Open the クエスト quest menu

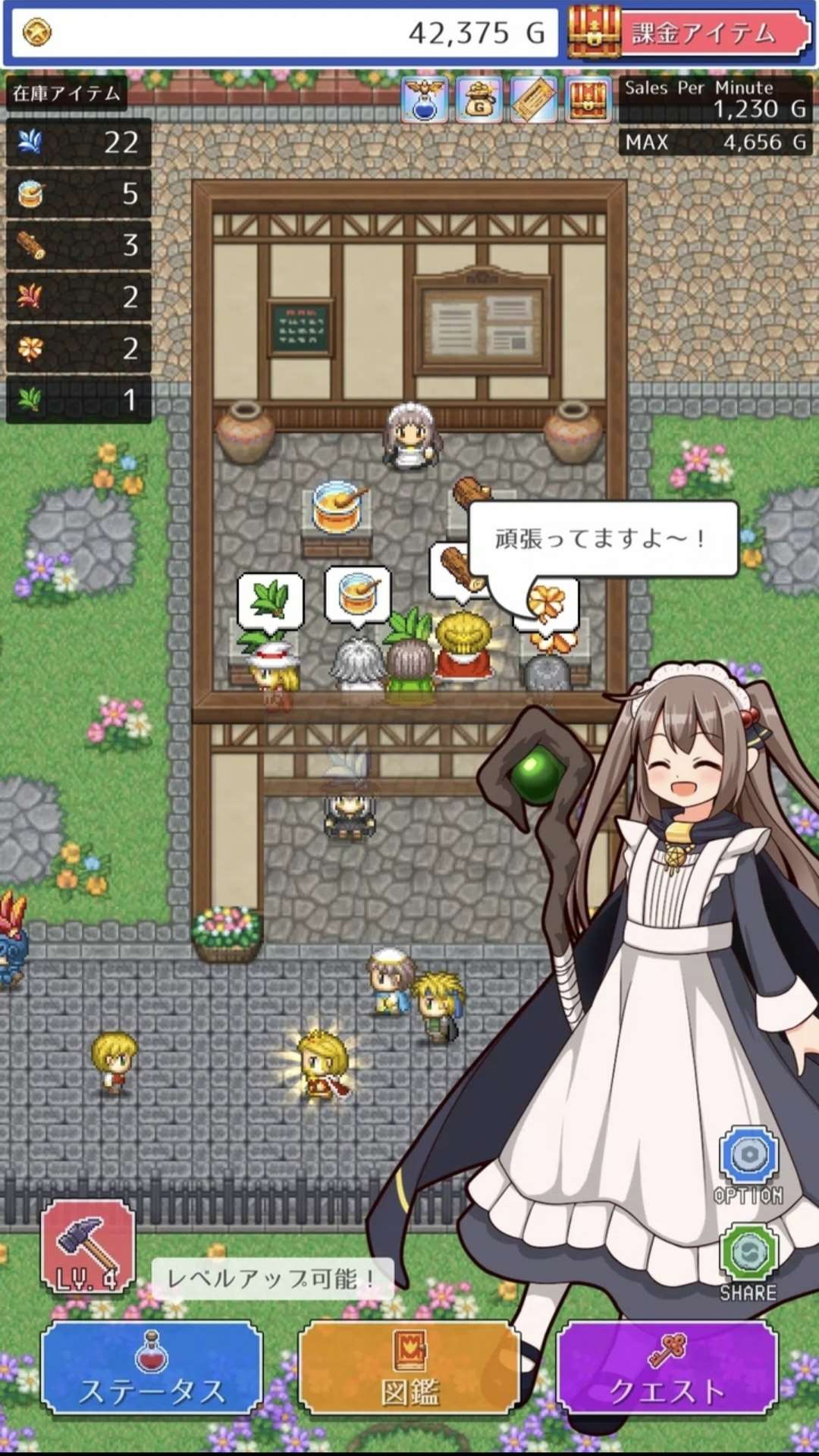tap(667, 1369)
